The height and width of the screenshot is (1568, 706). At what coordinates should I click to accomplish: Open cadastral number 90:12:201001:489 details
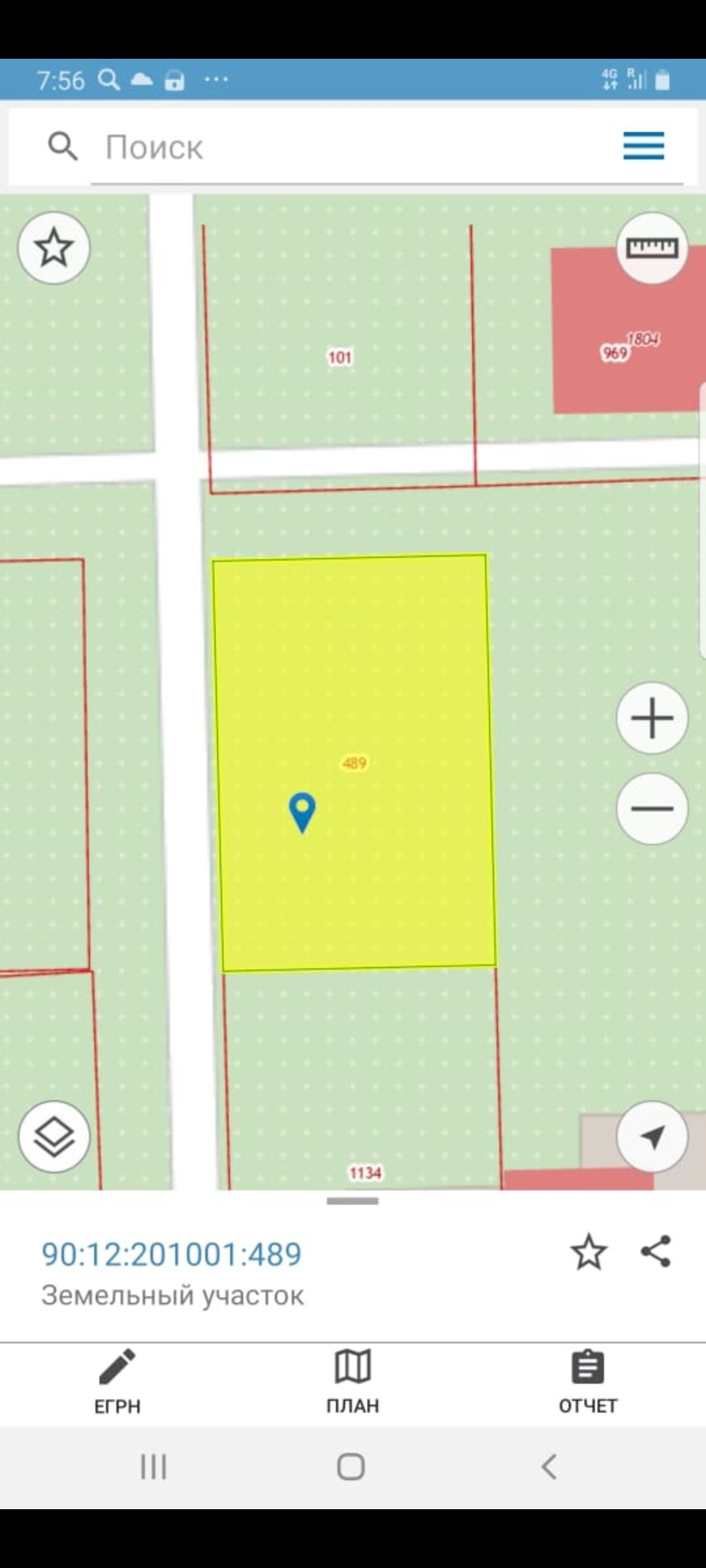coord(171,1254)
